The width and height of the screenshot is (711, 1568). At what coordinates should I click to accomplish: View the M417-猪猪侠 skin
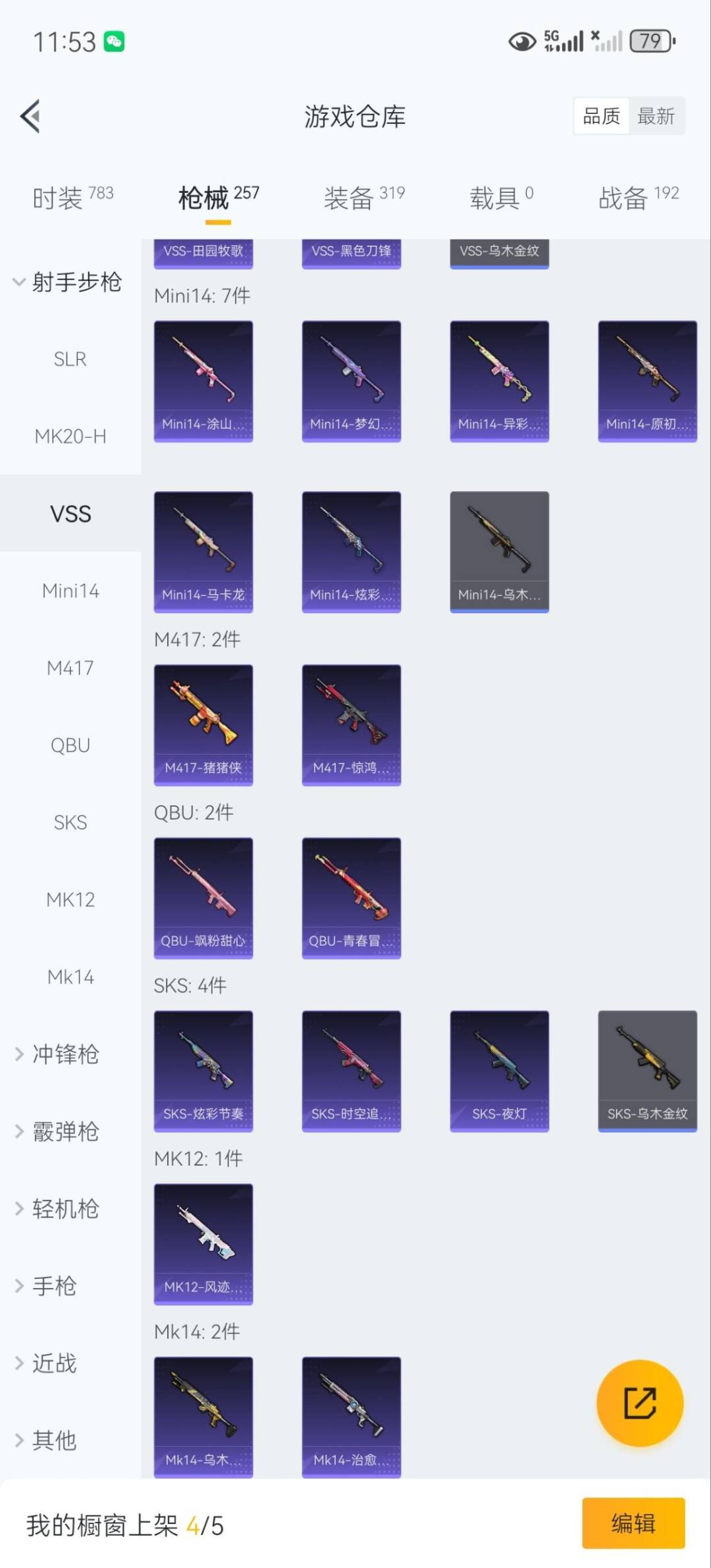click(x=203, y=725)
